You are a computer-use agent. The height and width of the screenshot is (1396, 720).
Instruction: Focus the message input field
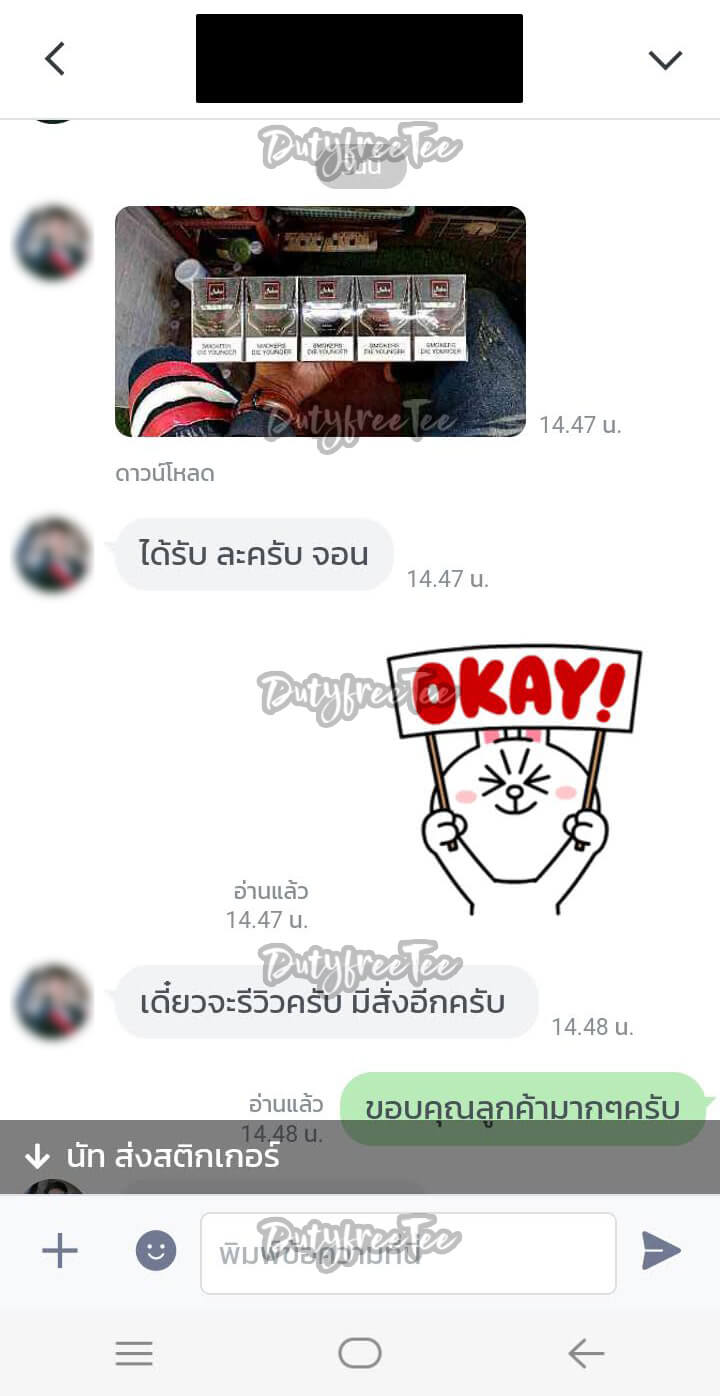tap(408, 1253)
